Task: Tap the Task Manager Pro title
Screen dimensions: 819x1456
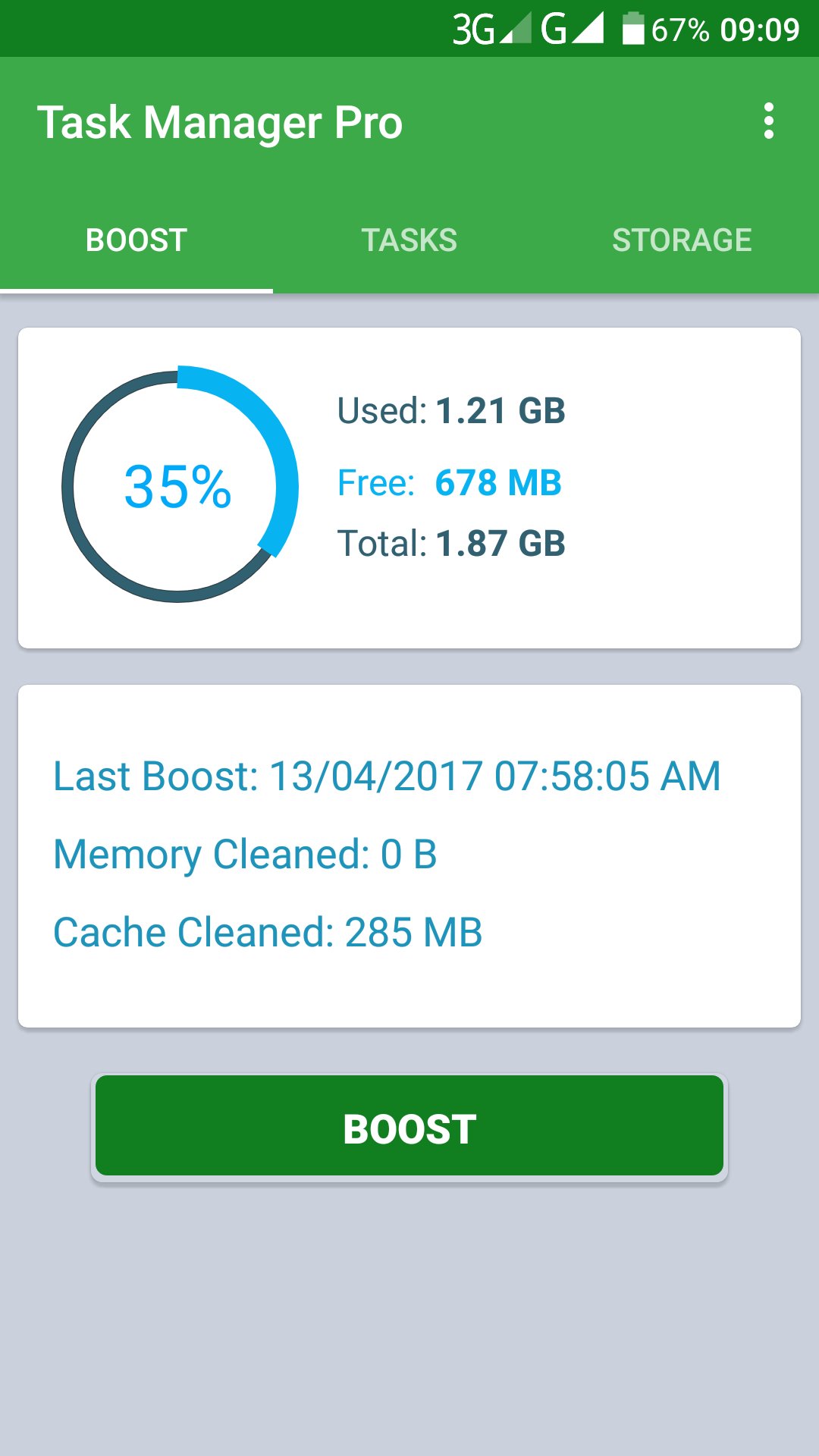Action: point(220,123)
